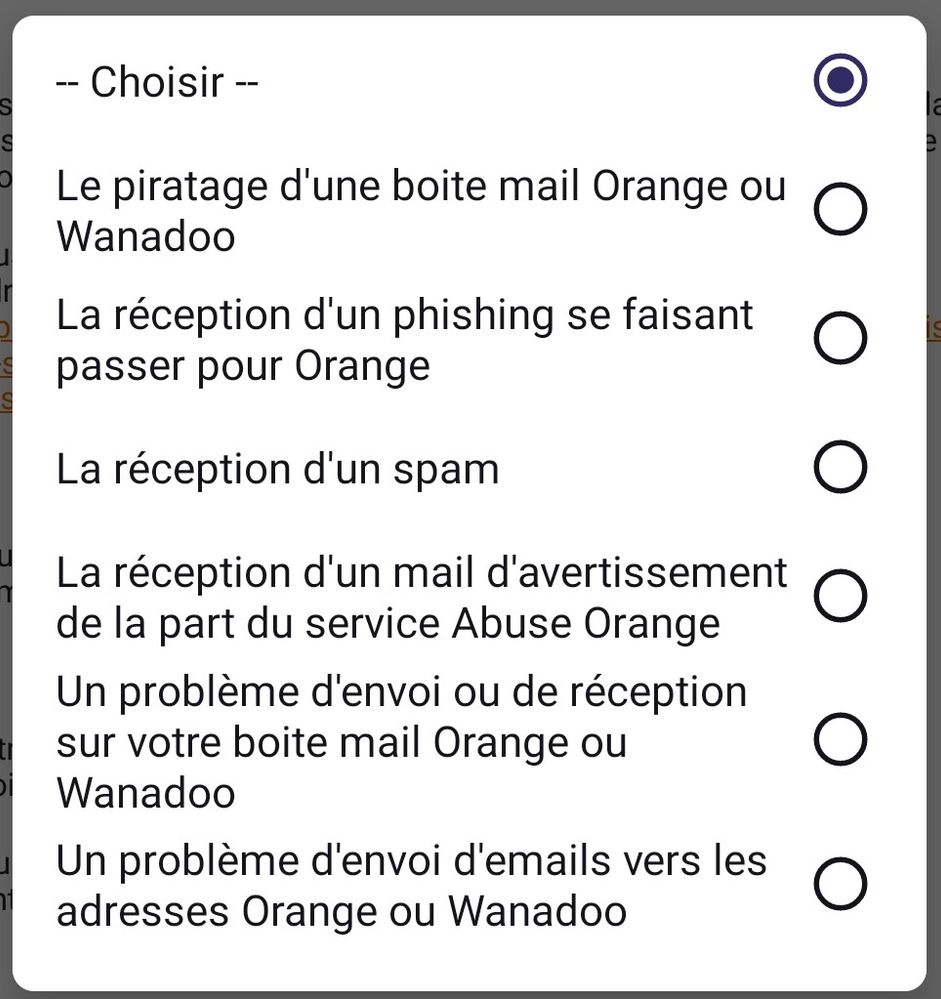Viewport: 941px width, 999px height.
Task: Click the "-- Choisir --" label text
Action: point(155,82)
